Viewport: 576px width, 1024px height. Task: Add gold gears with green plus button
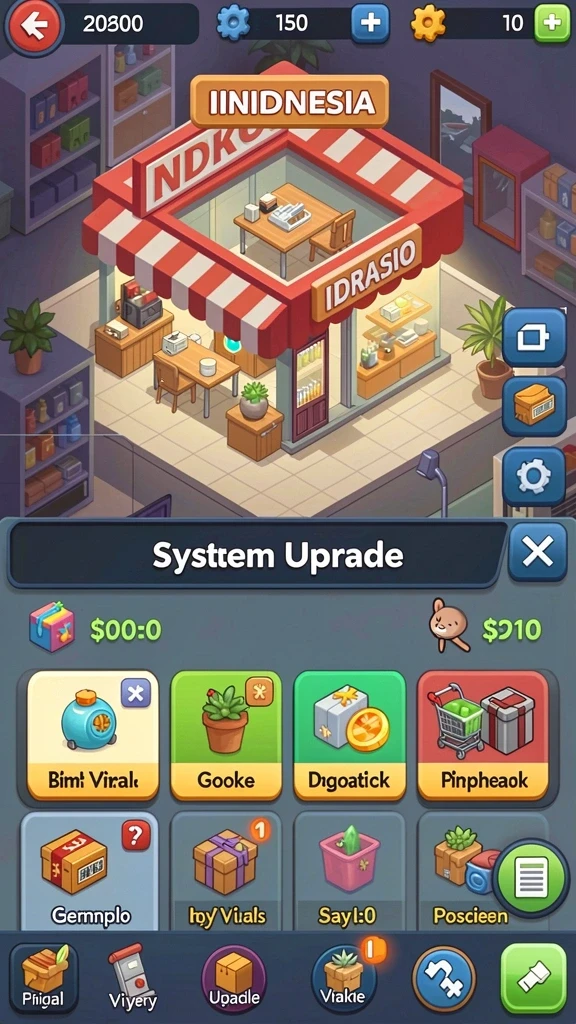pyautogui.click(x=552, y=24)
